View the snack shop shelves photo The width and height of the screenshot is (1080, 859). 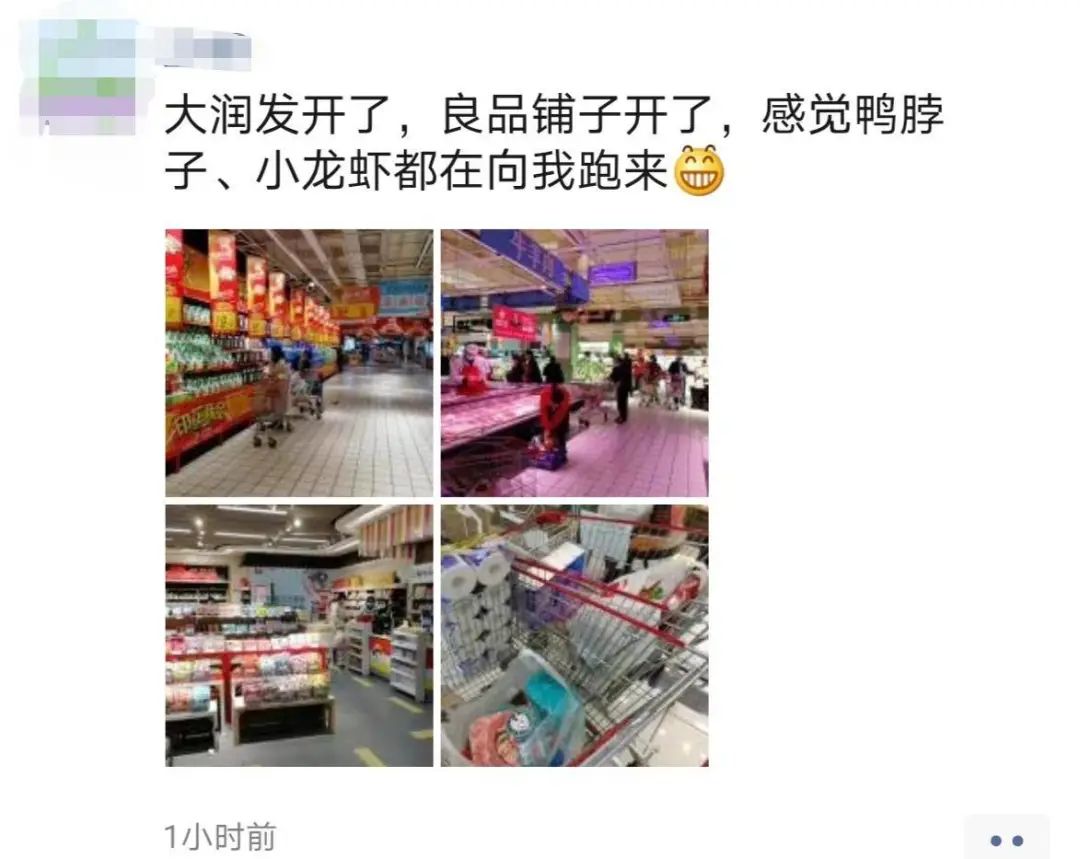[299, 636]
